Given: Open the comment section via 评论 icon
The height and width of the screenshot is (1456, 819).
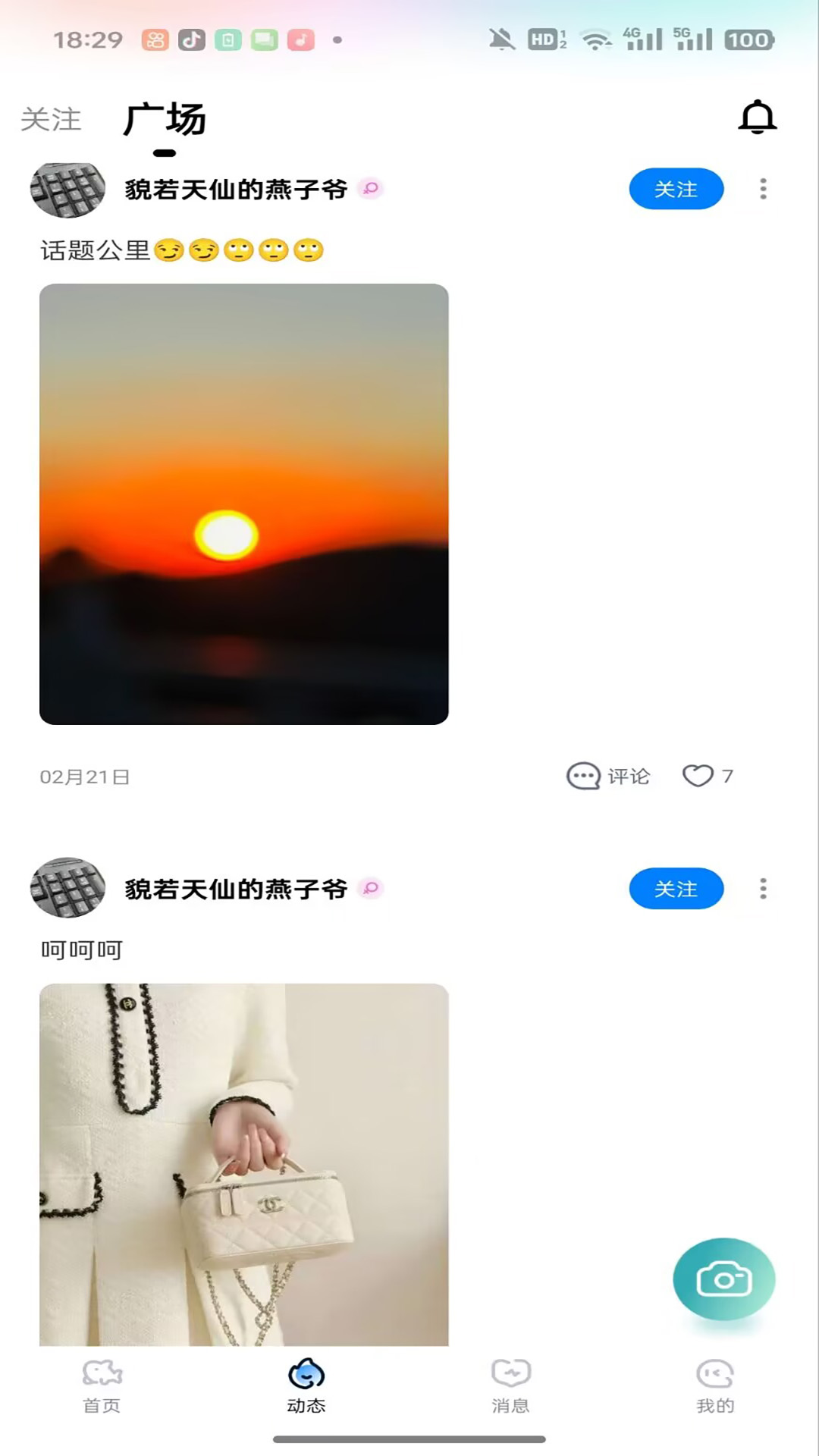Looking at the screenshot, I should (x=609, y=776).
